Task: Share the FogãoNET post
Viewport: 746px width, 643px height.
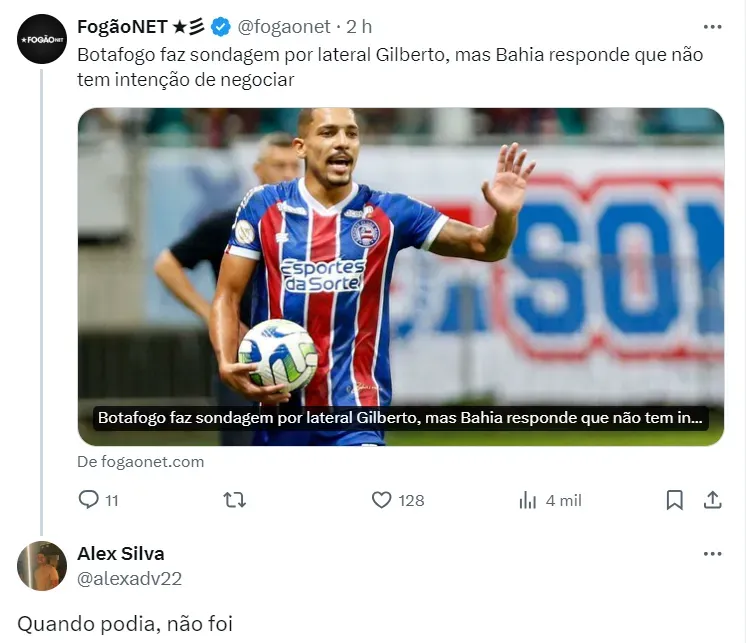Action: pyautogui.click(x=713, y=500)
